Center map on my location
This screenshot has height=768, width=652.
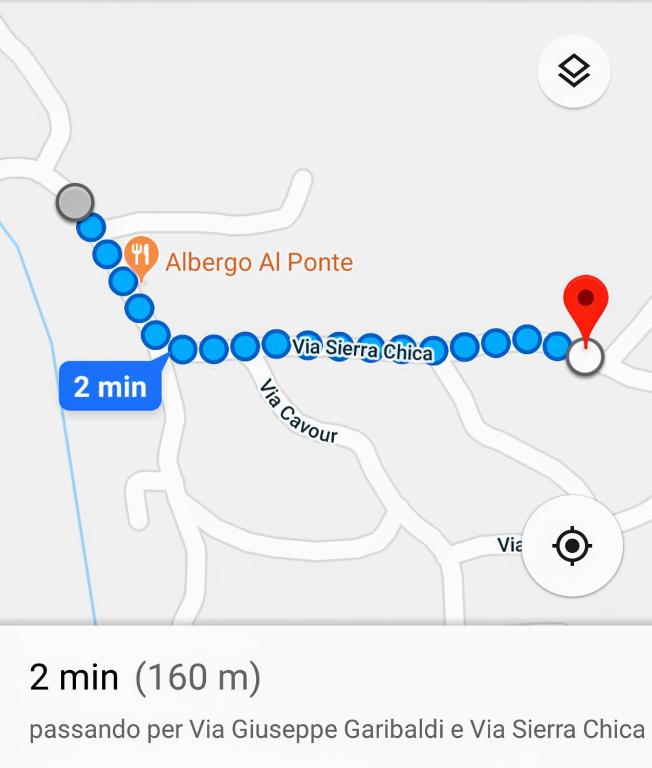pyautogui.click(x=572, y=546)
